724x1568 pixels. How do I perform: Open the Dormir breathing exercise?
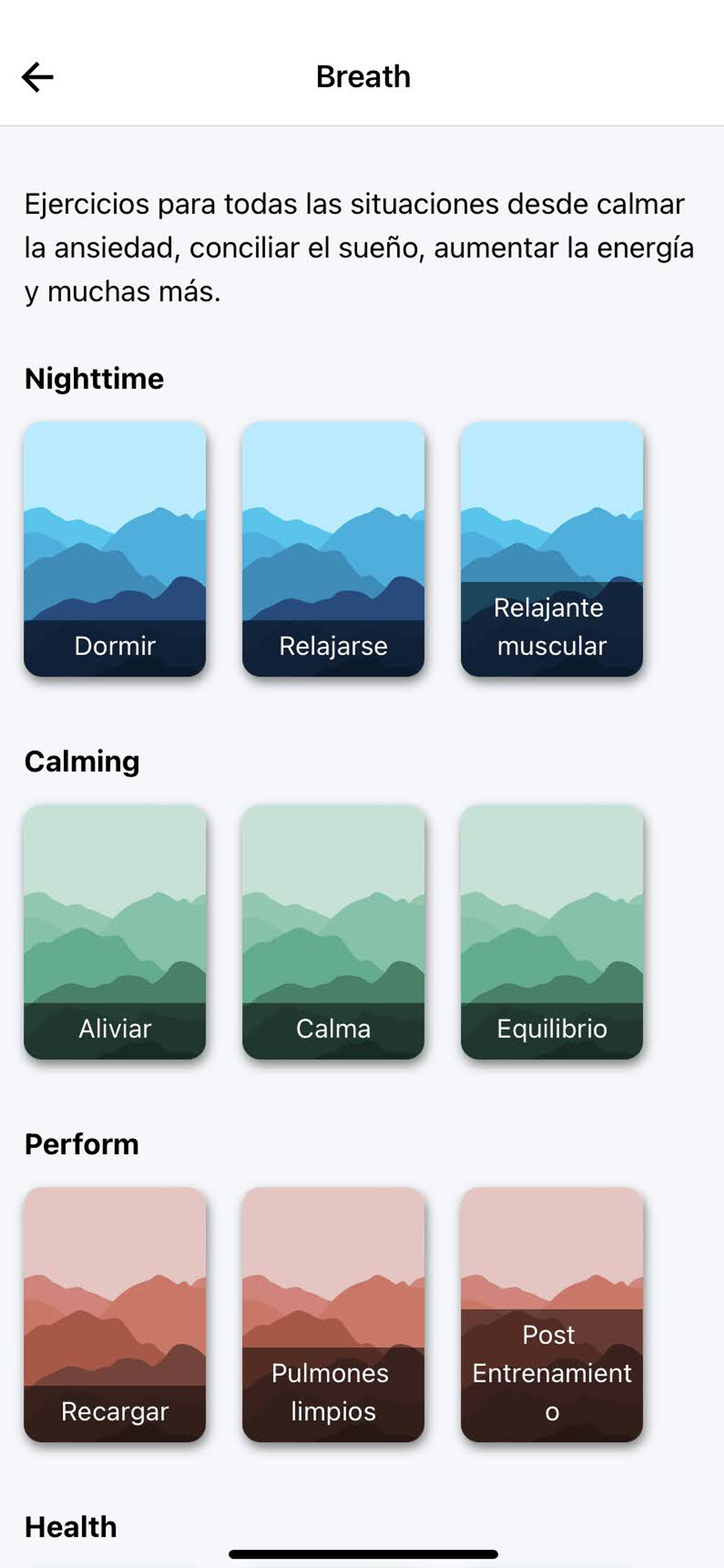point(115,549)
